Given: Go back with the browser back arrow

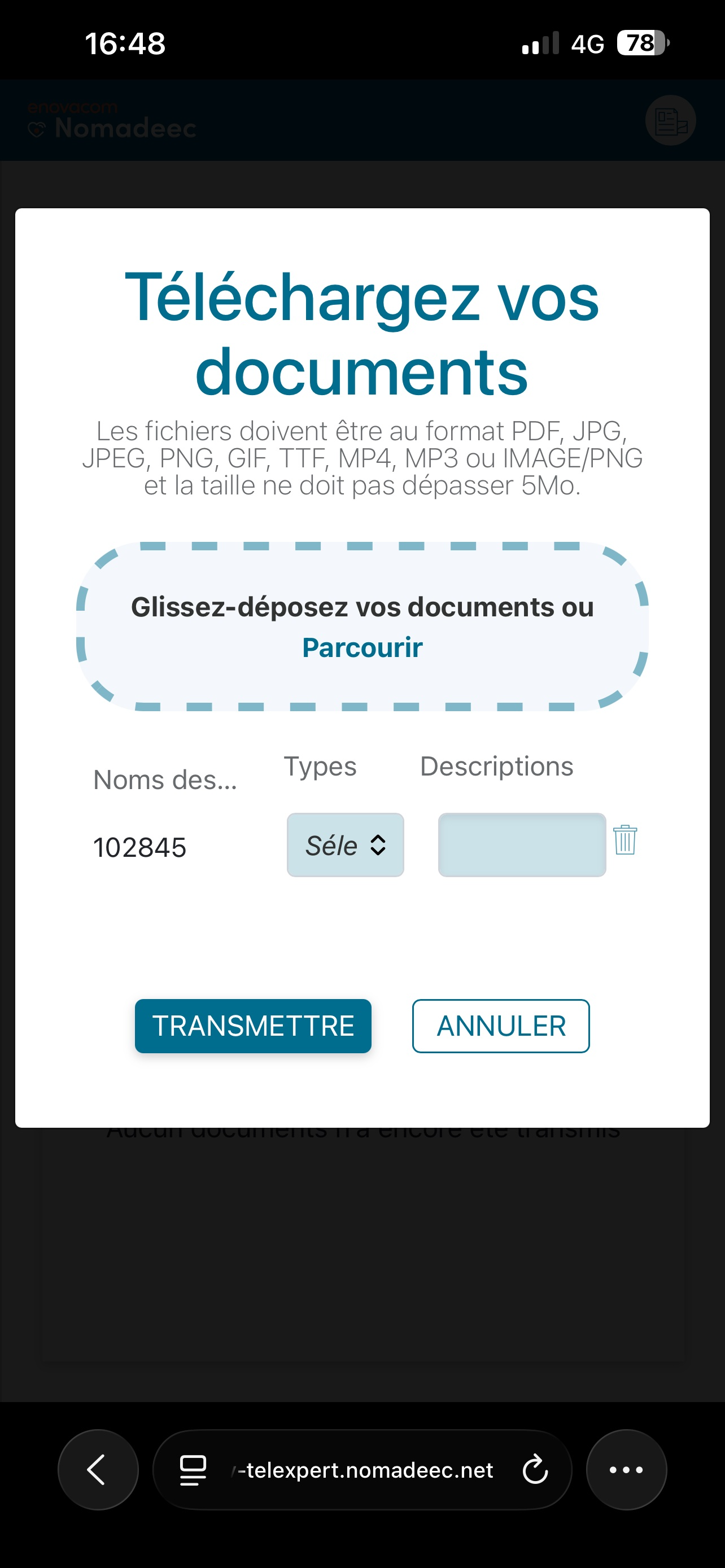Looking at the screenshot, I should pos(98,1469).
